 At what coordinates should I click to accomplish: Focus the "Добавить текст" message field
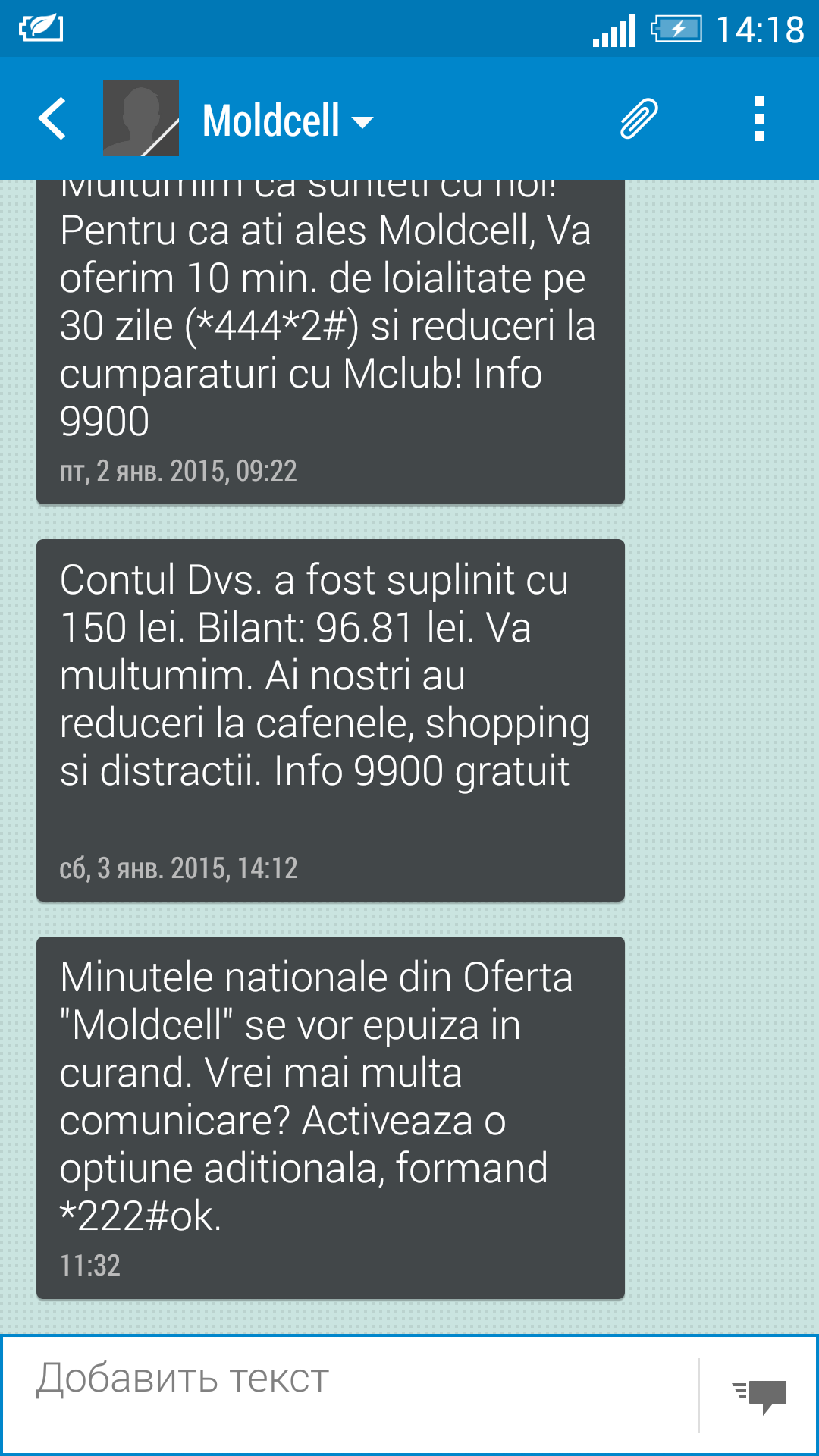click(351, 1394)
